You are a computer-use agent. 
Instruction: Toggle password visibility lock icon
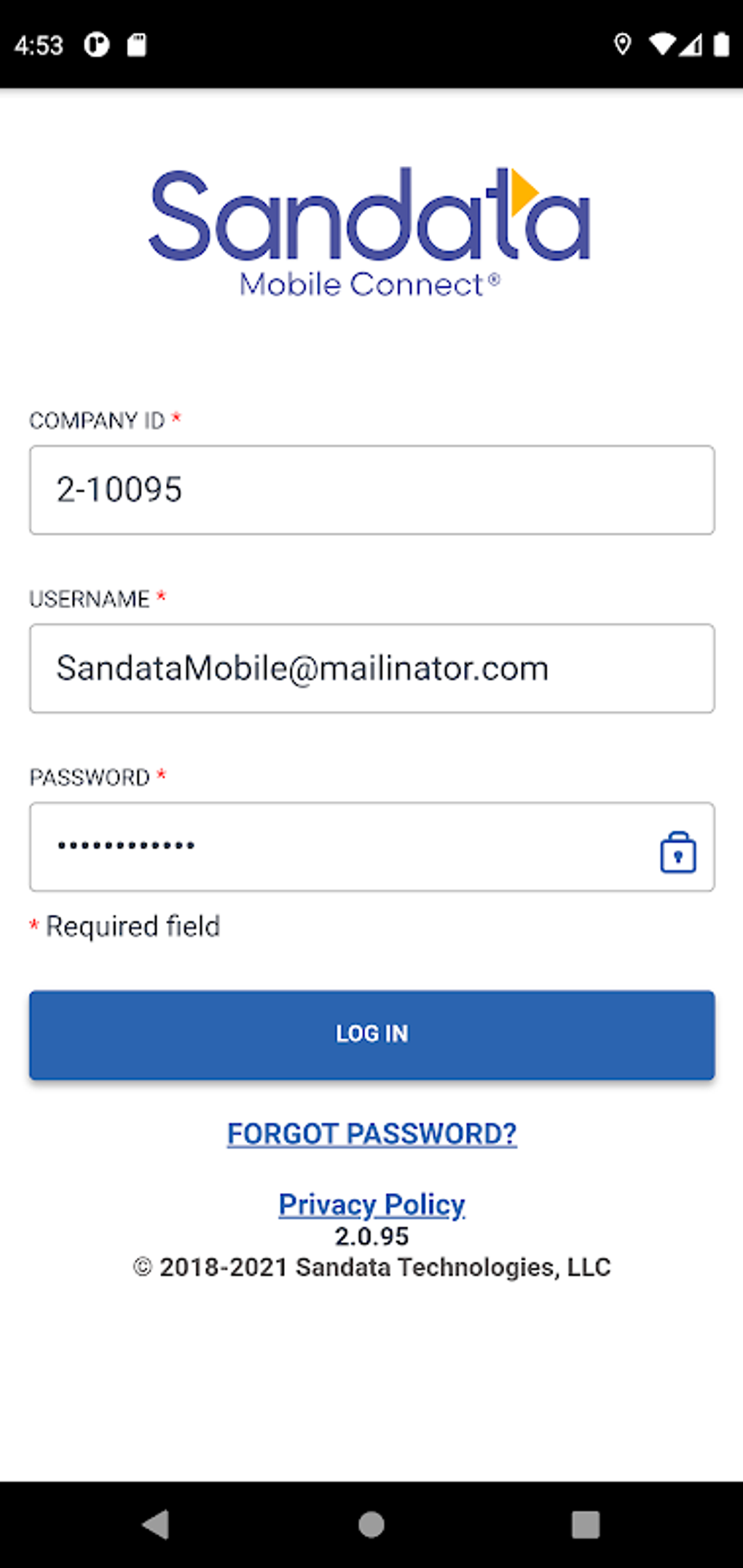[x=677, y=852]
